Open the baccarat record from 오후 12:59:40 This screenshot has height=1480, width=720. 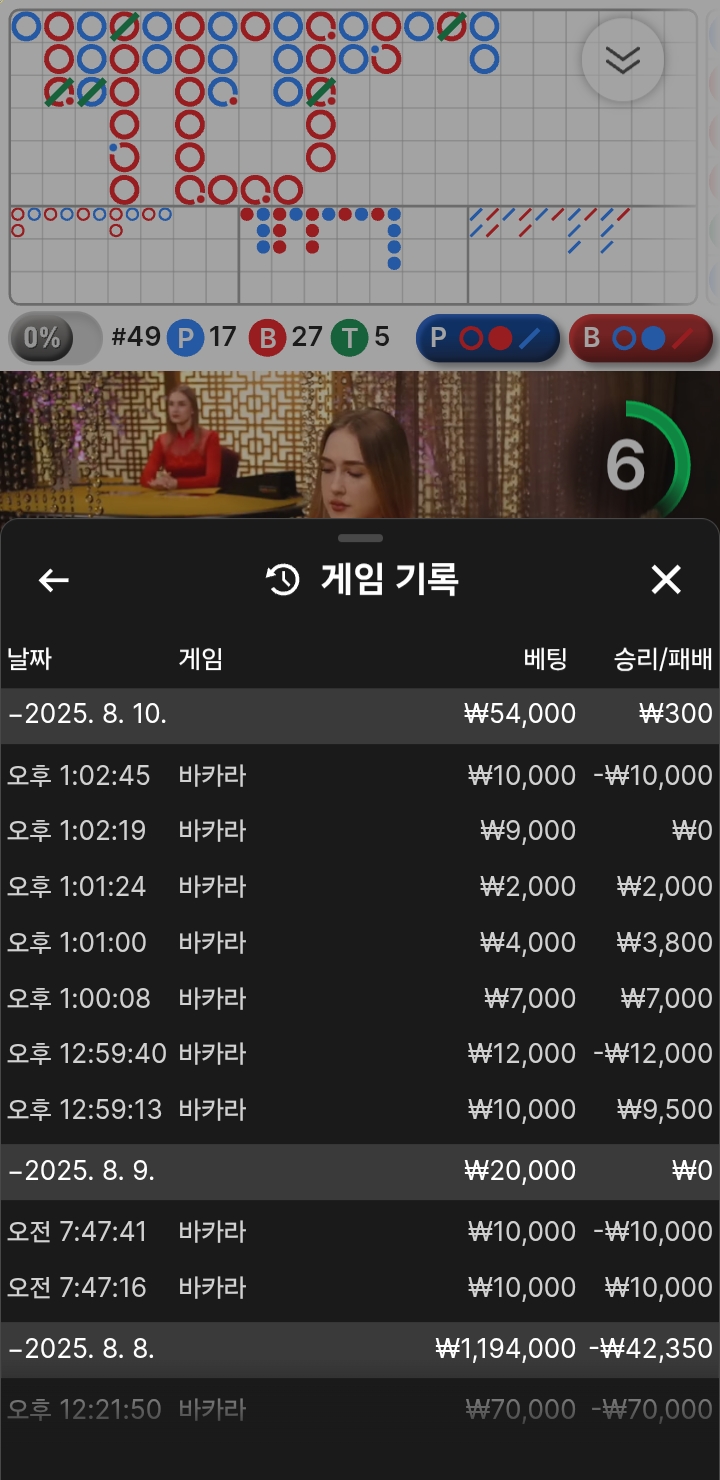tap(360, 1054)
